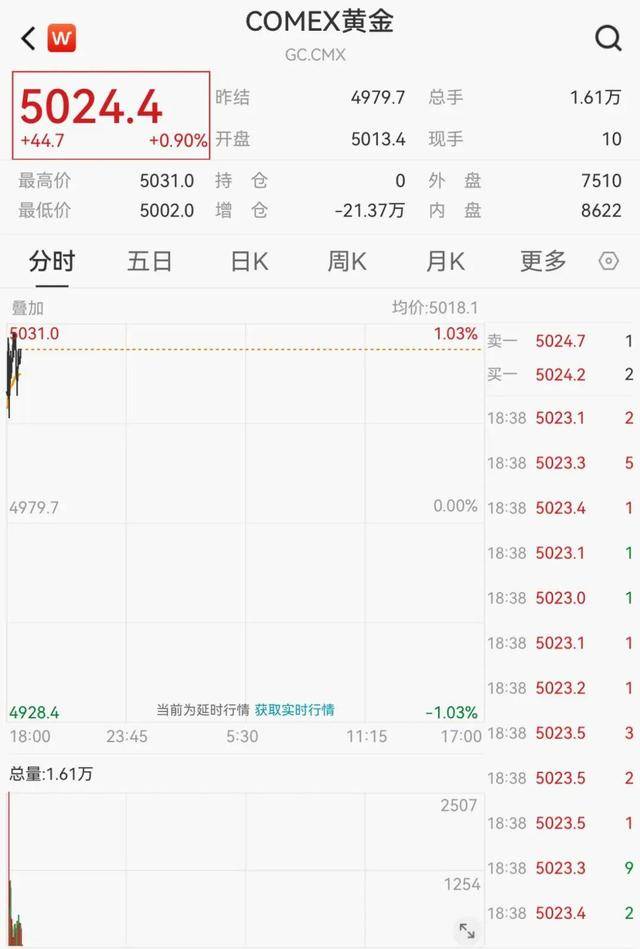Tap 叠加 to overlay a comparison
The width and height of the screenshot is (640, 949).
27,308
